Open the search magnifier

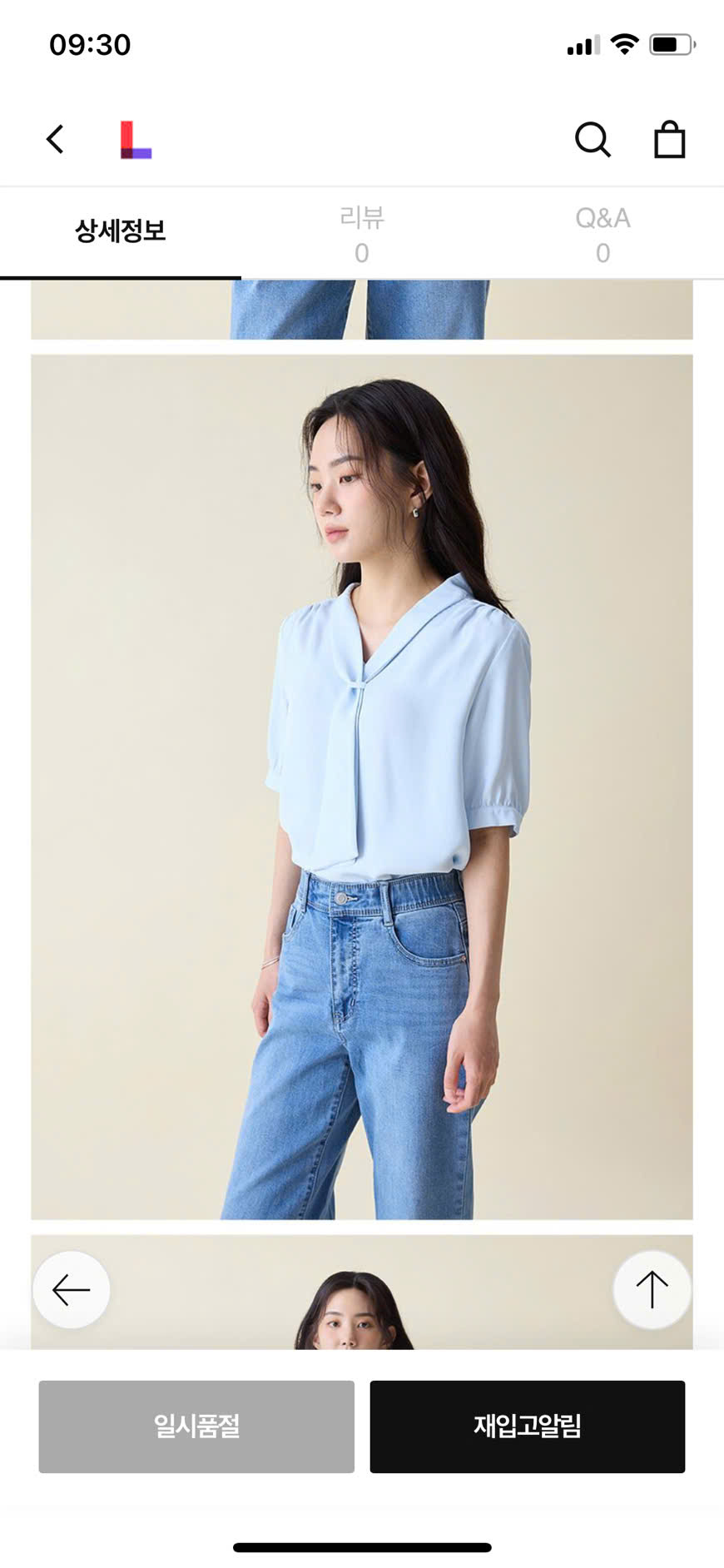coord(593,140)
